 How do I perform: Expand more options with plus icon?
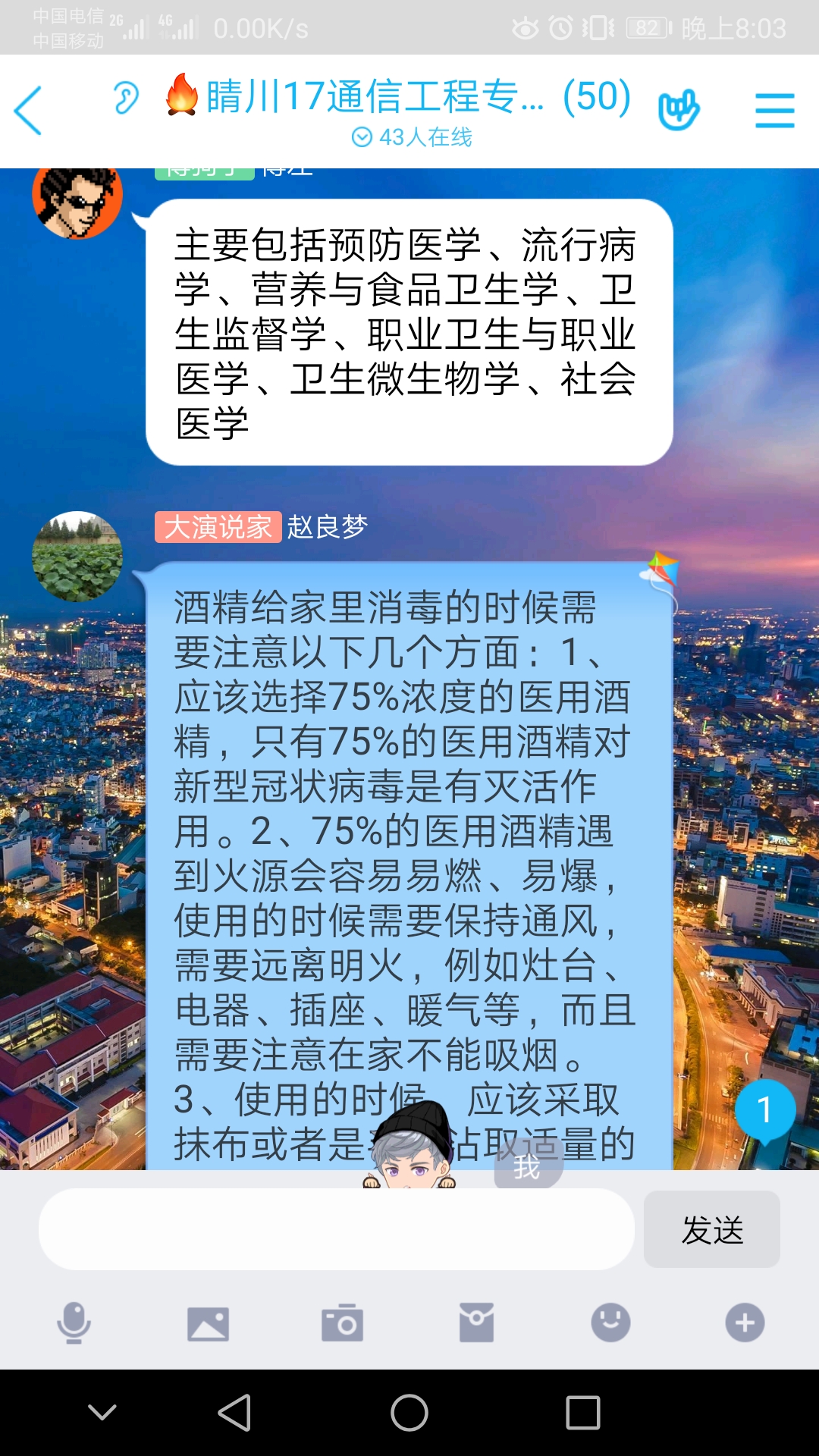coord(745,1323)
